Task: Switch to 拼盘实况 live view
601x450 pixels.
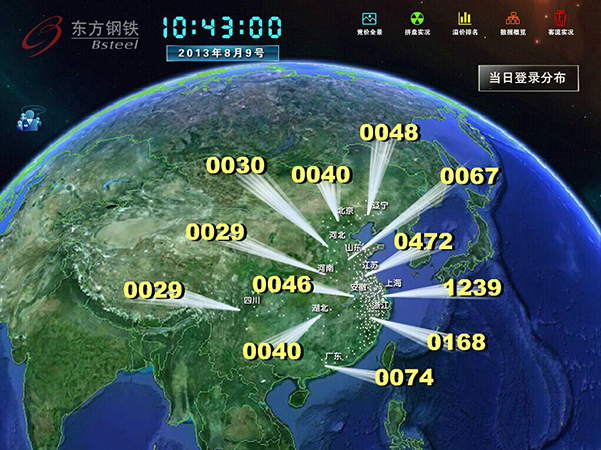Action: 417,23
